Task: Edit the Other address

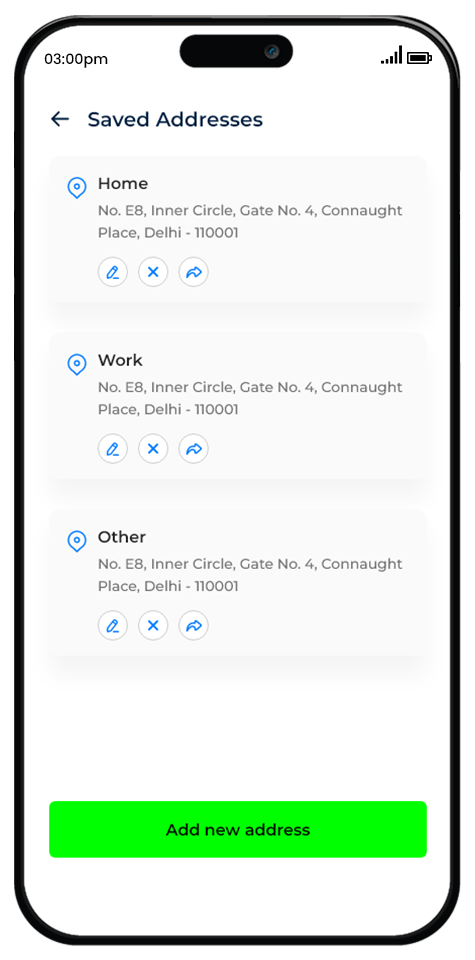Action: [x=113, y=626]
